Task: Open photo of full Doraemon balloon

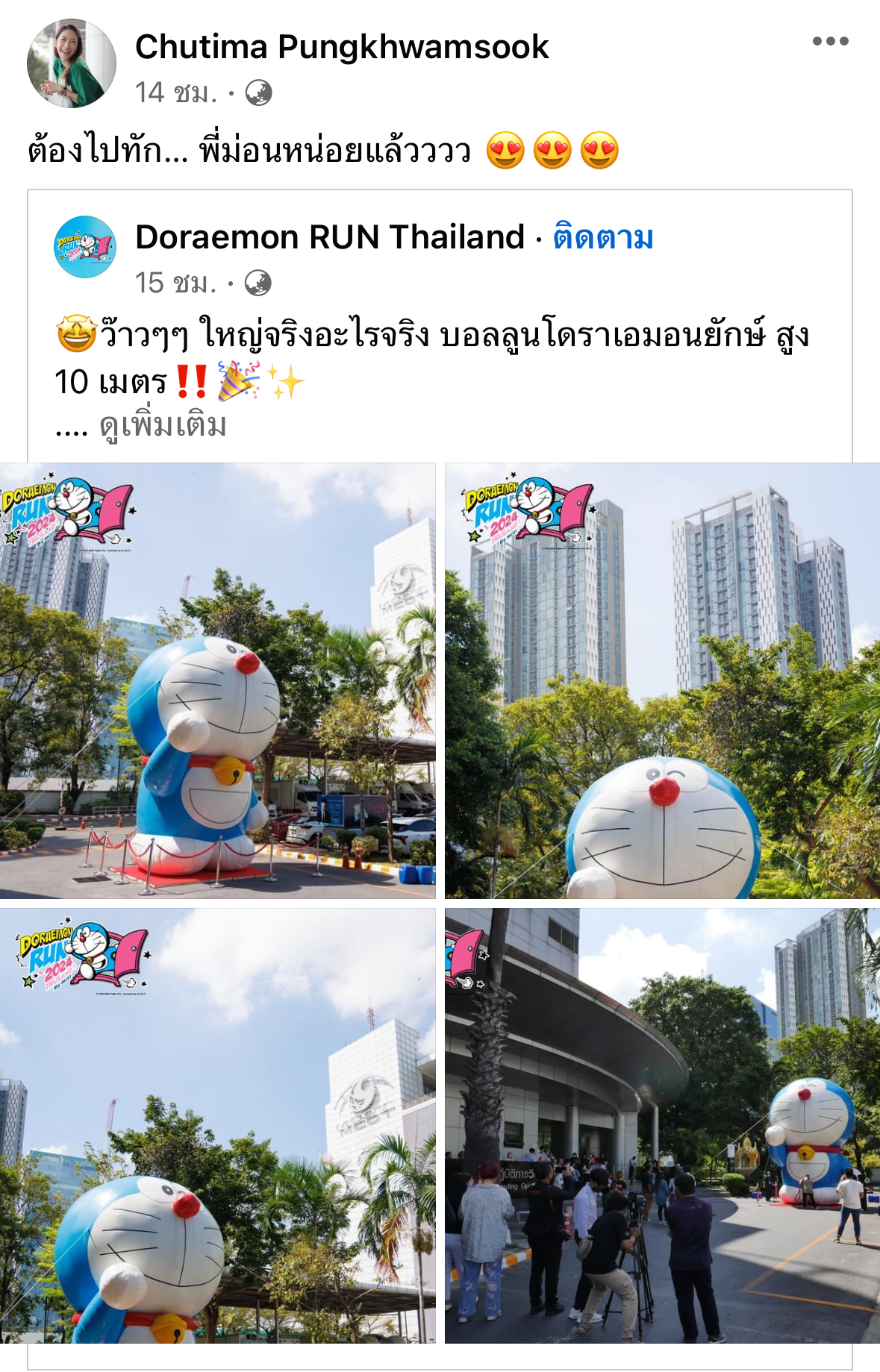Action: coord(217,680)
